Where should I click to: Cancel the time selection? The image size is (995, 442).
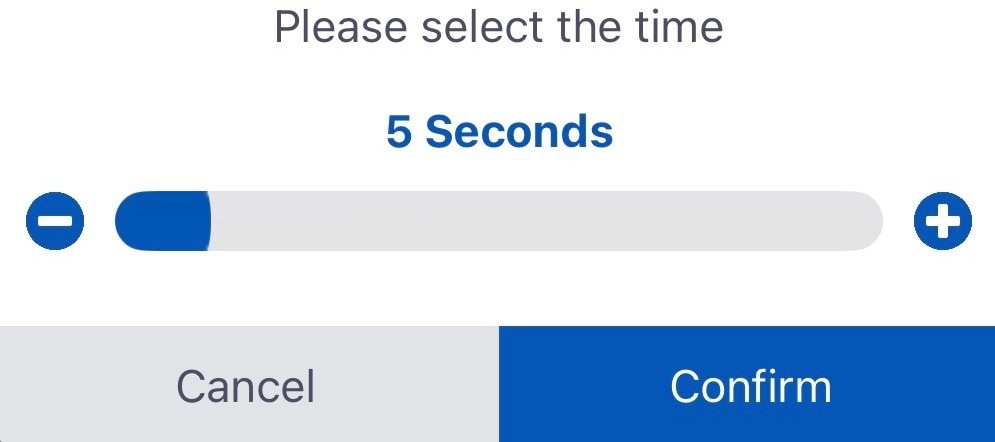point(248,385)
